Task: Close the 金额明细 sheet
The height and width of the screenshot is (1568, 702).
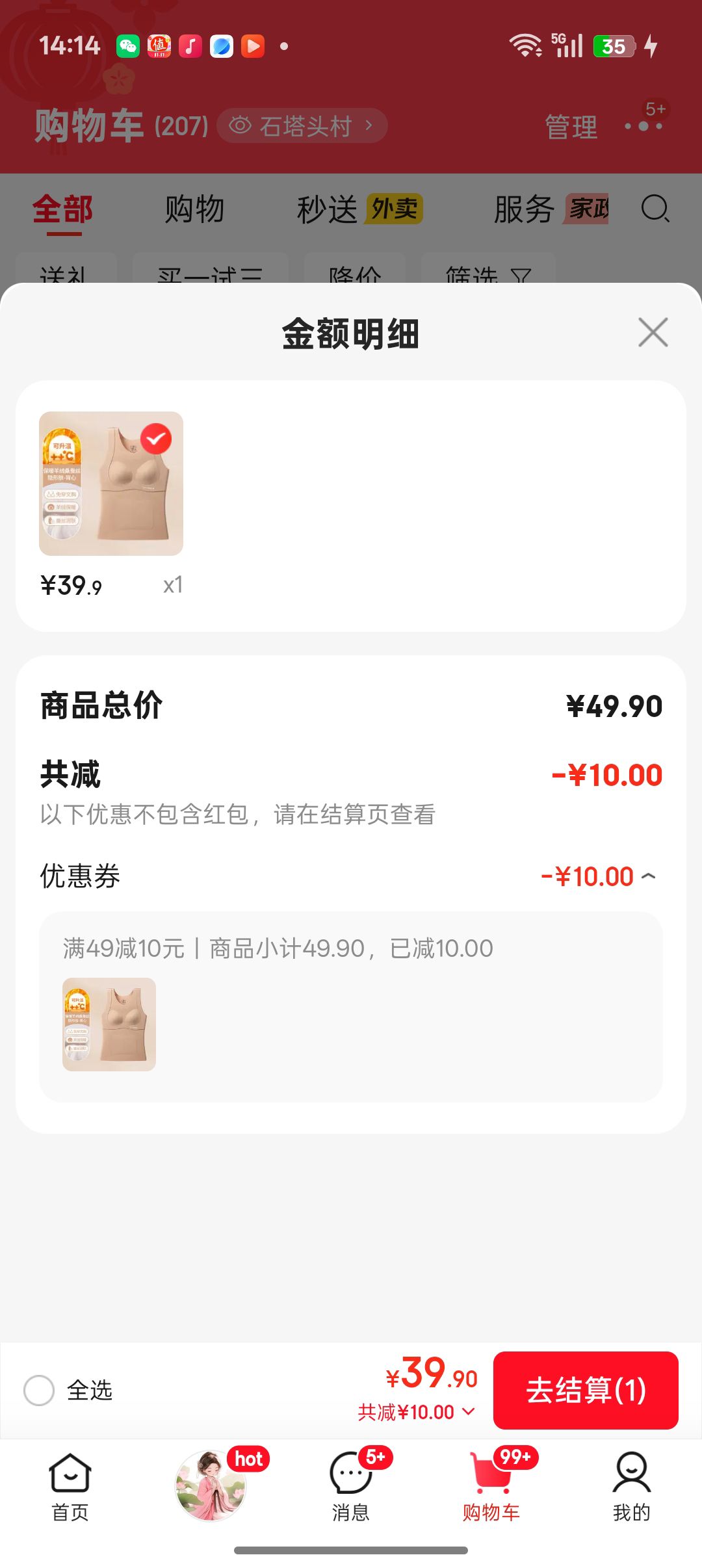Action: point(653,333)
